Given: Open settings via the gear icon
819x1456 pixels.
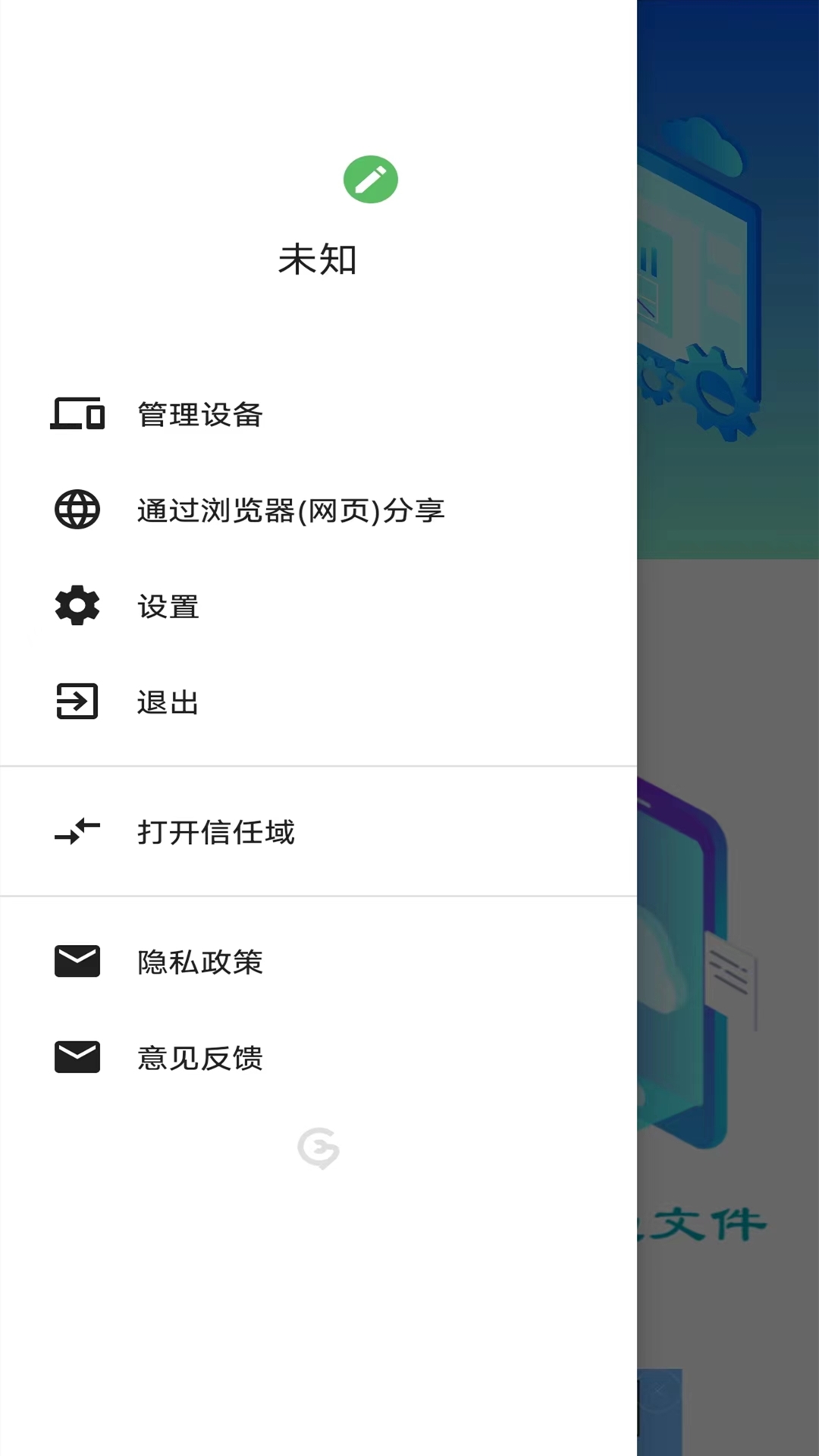Looking at the screenshot, I should [77, 606].
